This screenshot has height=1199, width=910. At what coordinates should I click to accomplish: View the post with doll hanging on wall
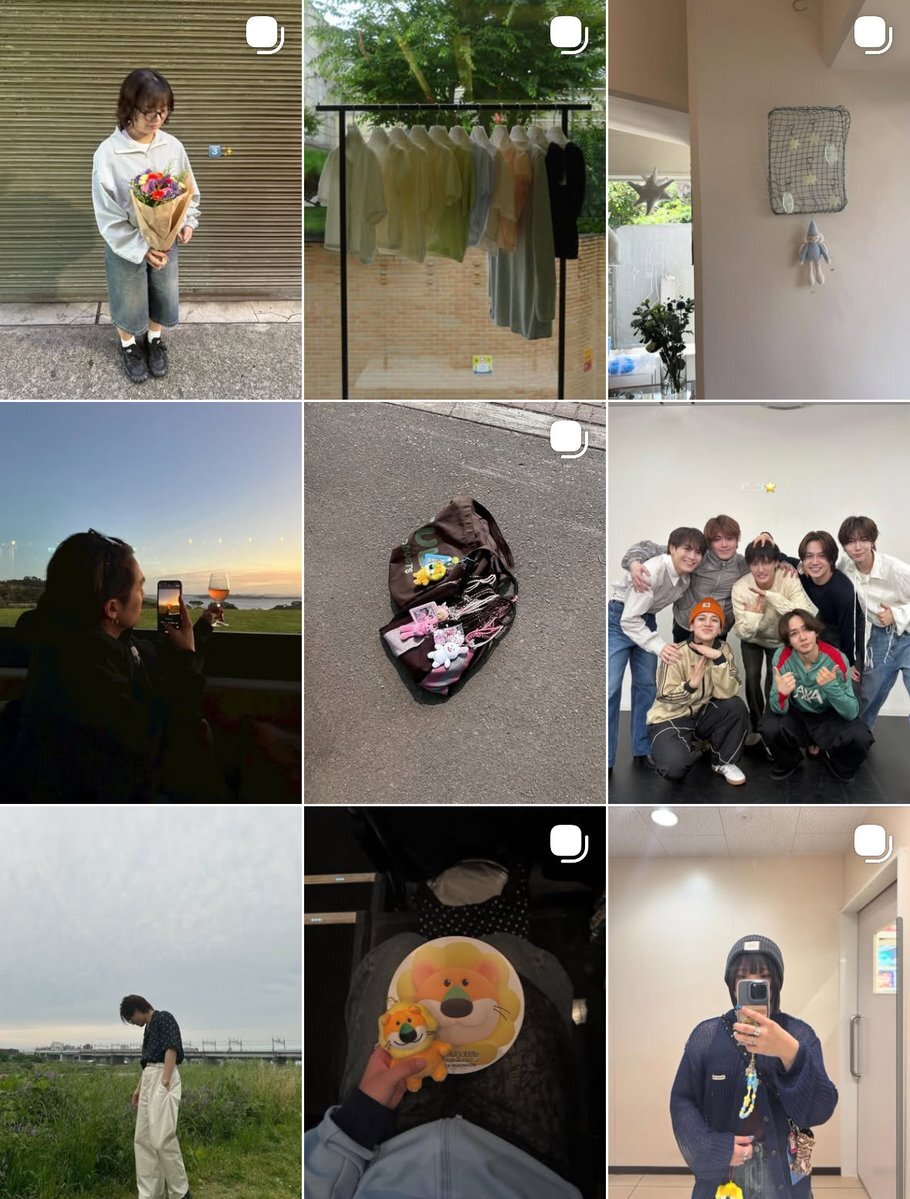(759, 200)
